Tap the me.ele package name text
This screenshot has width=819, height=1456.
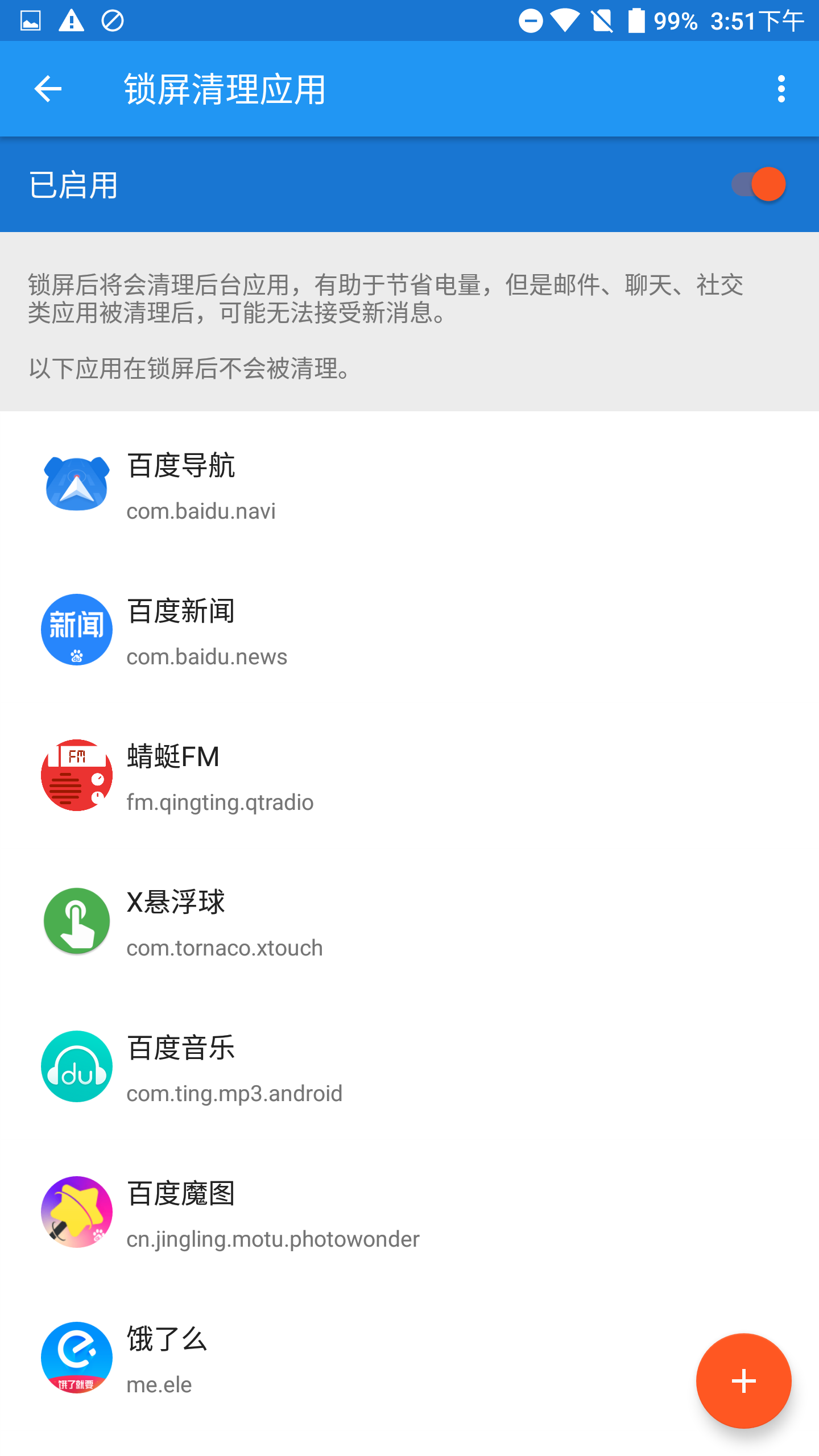point(159,1385)
